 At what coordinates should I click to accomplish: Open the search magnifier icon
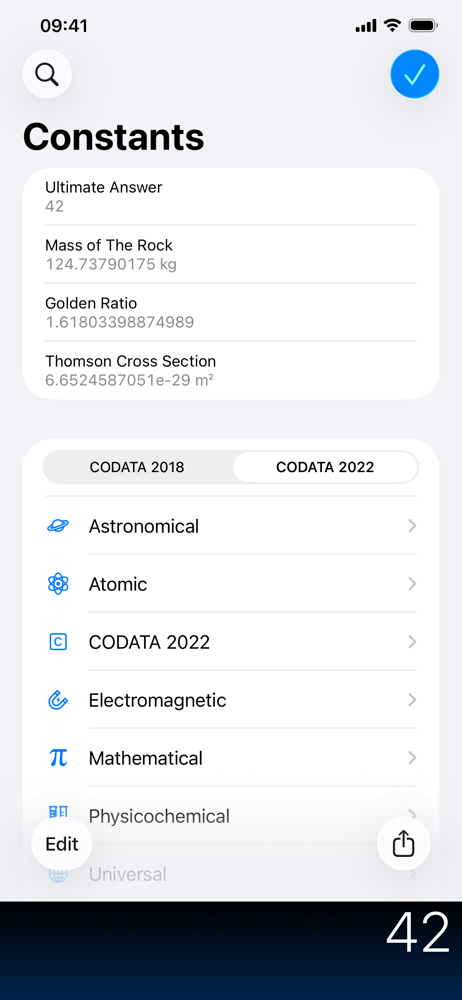click(47, 75)
